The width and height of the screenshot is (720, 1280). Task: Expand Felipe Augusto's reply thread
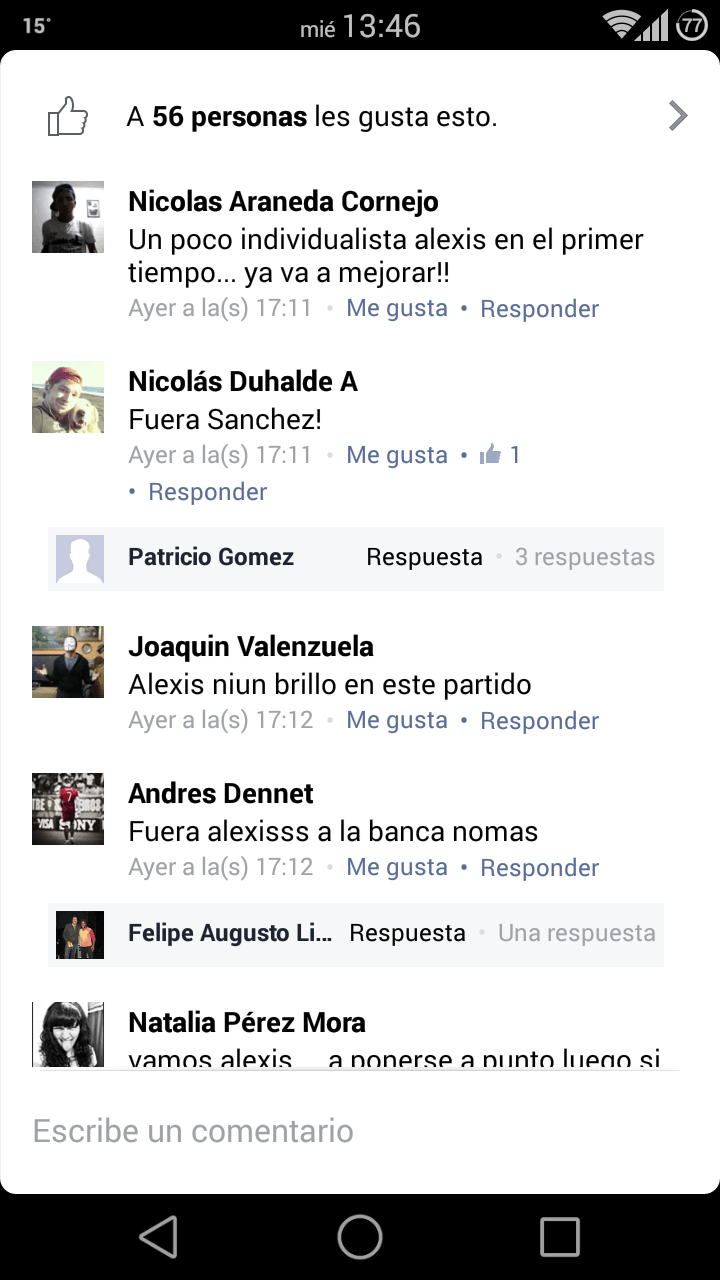(x=356, y=934)
